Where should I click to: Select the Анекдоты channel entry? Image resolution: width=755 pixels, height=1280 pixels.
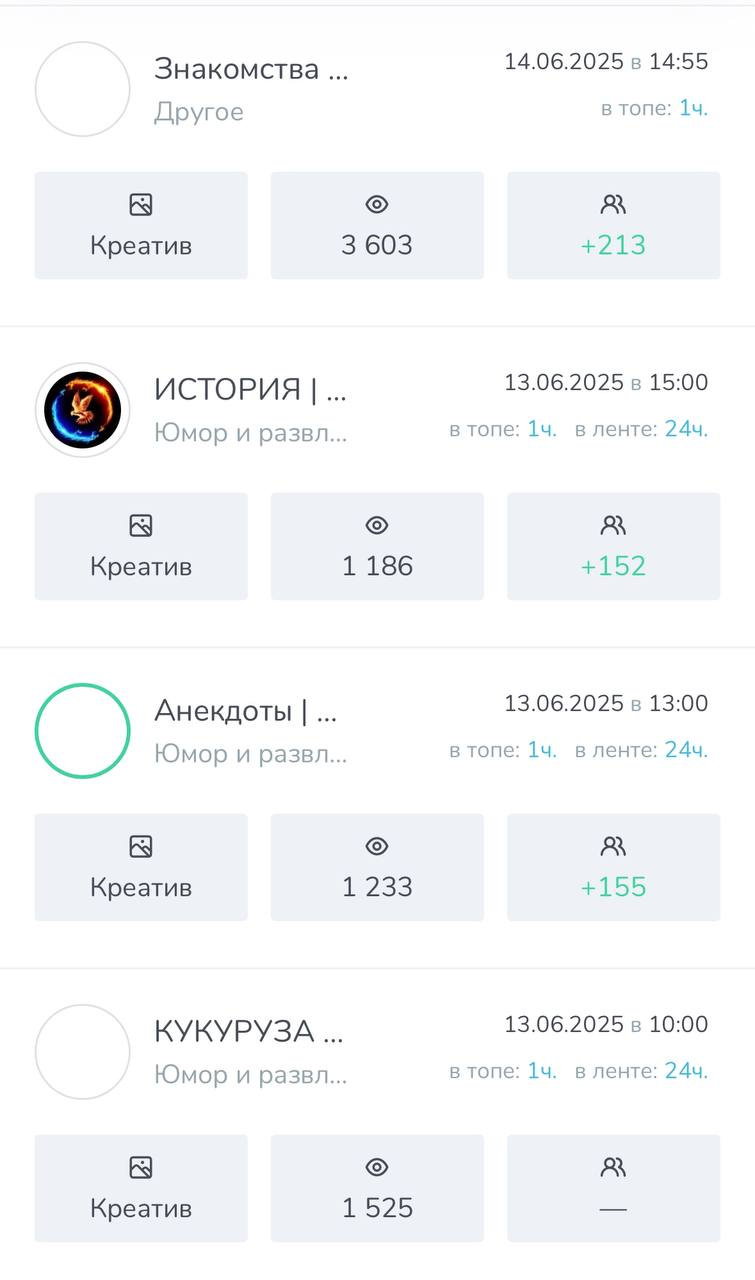coord(246,711)
